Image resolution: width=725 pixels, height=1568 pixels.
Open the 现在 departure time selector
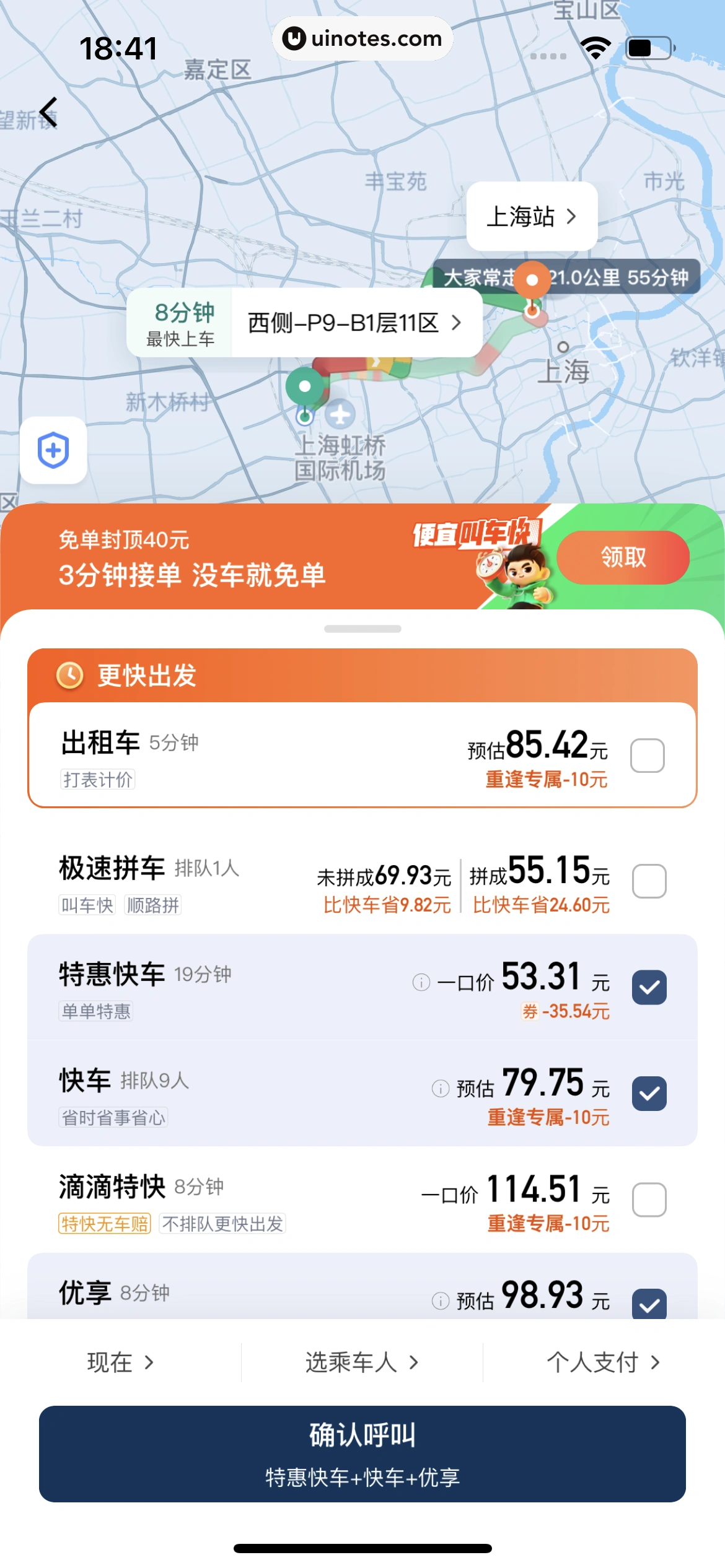pos(119,1363)
